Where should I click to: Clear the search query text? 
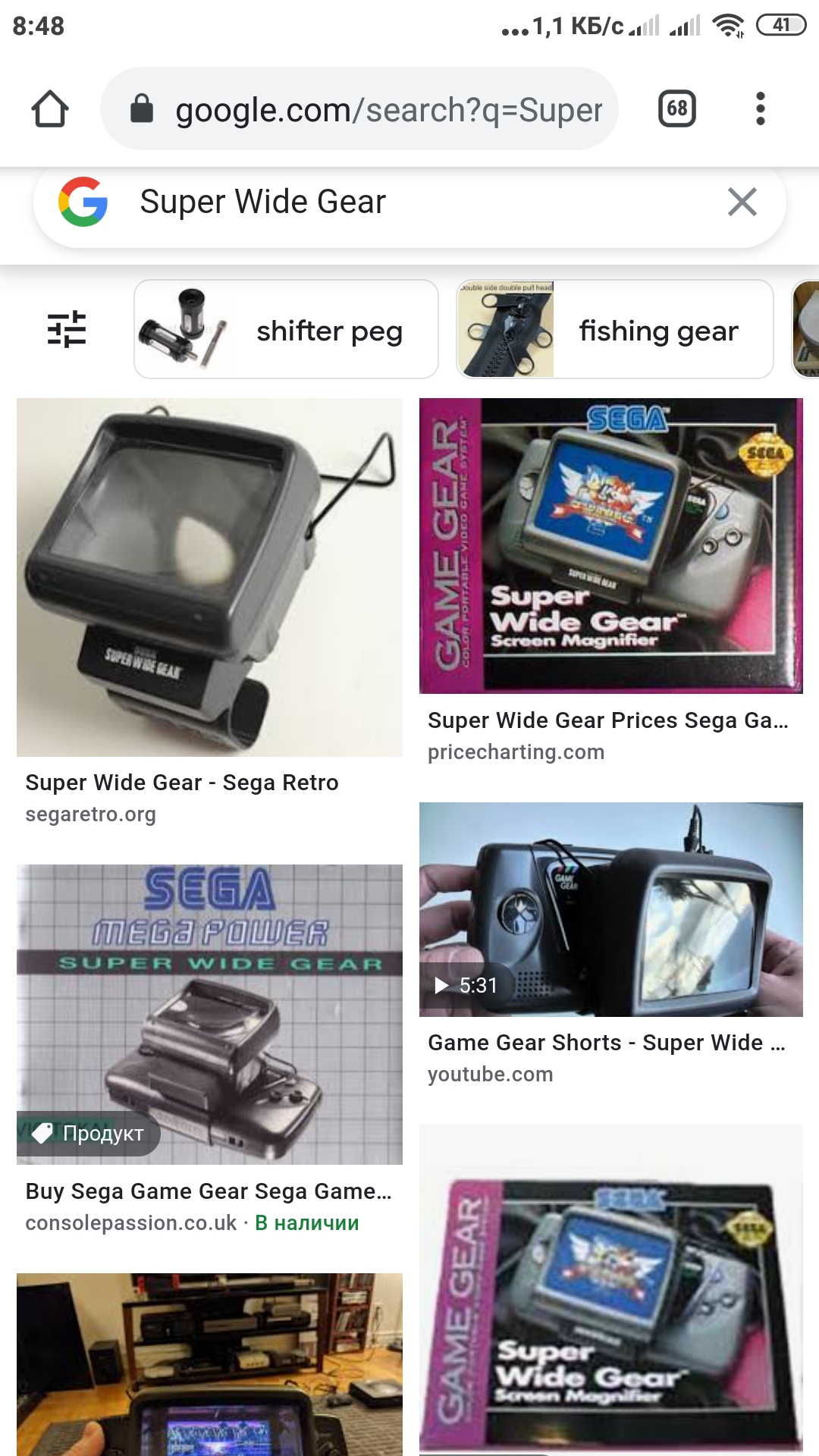[x=742, y=202]
